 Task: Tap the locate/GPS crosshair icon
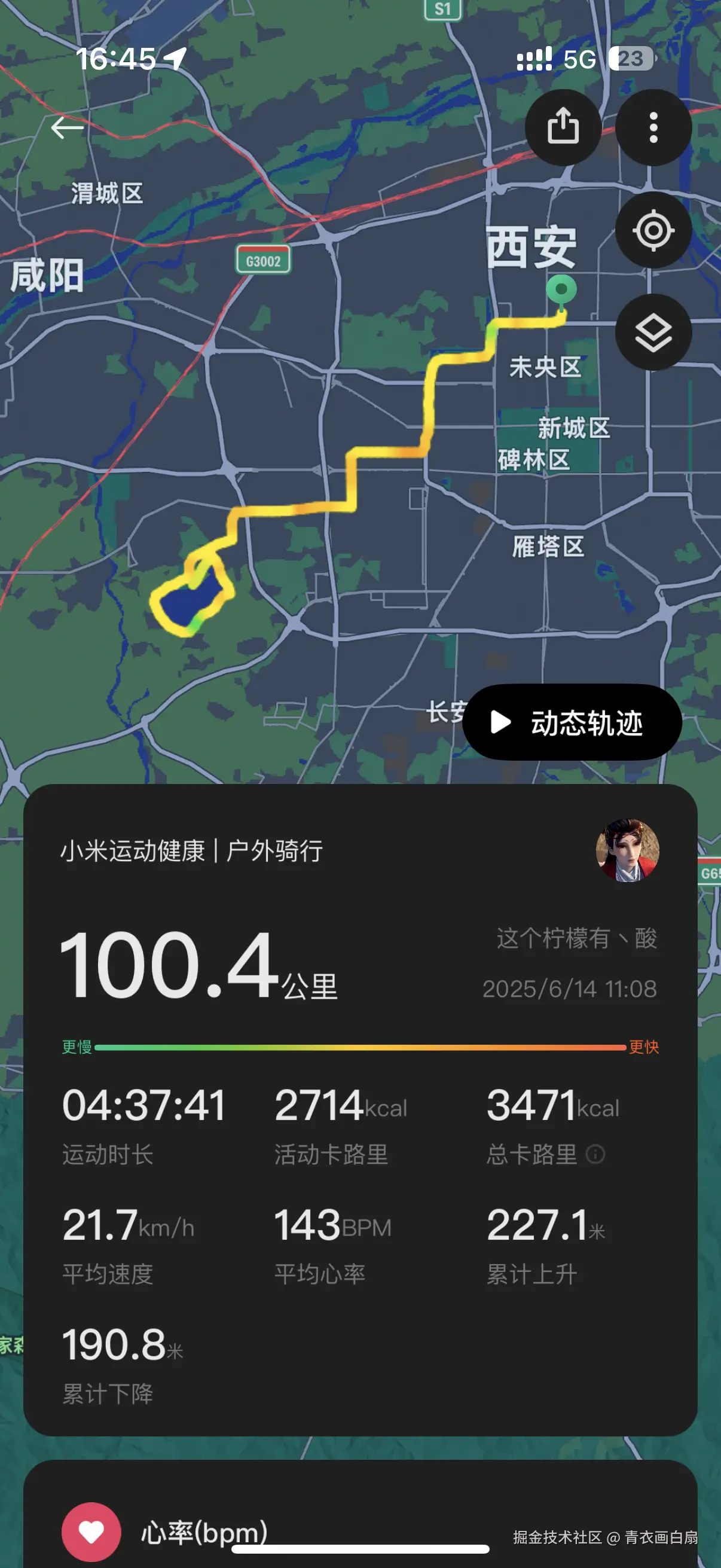pyautogui.click(x=653, y=231)
